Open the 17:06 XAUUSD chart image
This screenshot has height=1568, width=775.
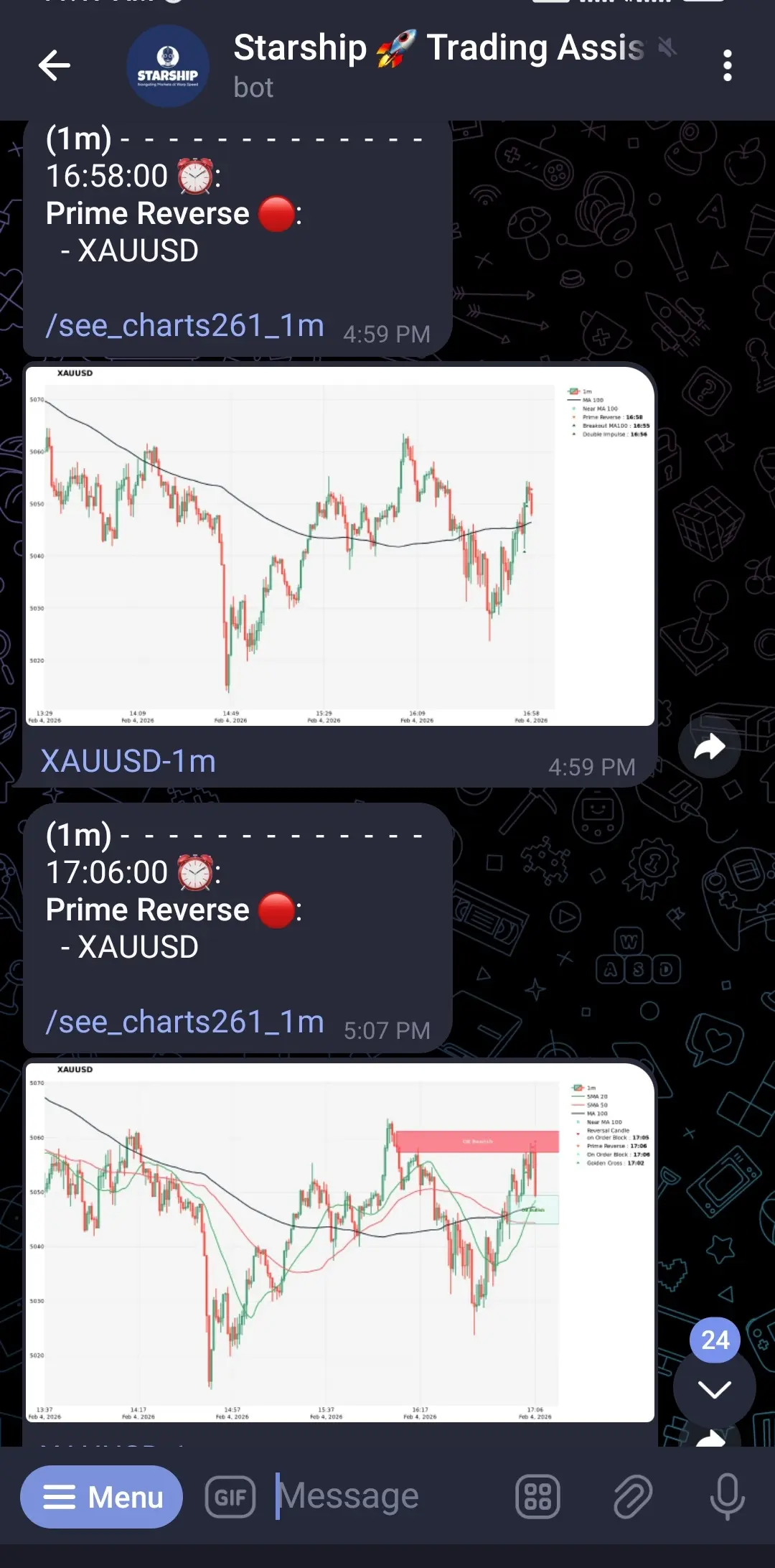(339, 1242)
